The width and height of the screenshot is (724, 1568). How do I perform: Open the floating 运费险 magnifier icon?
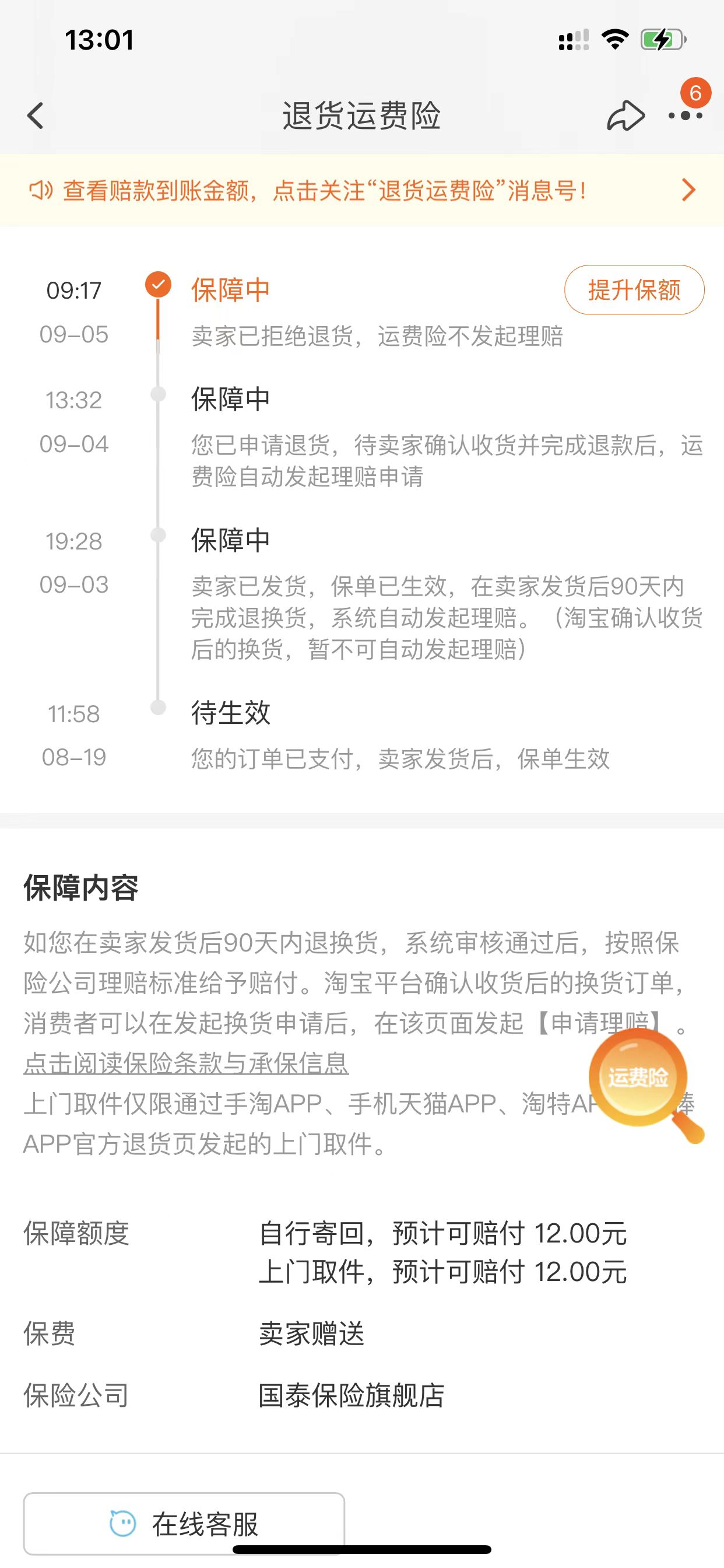(639, 1078)
